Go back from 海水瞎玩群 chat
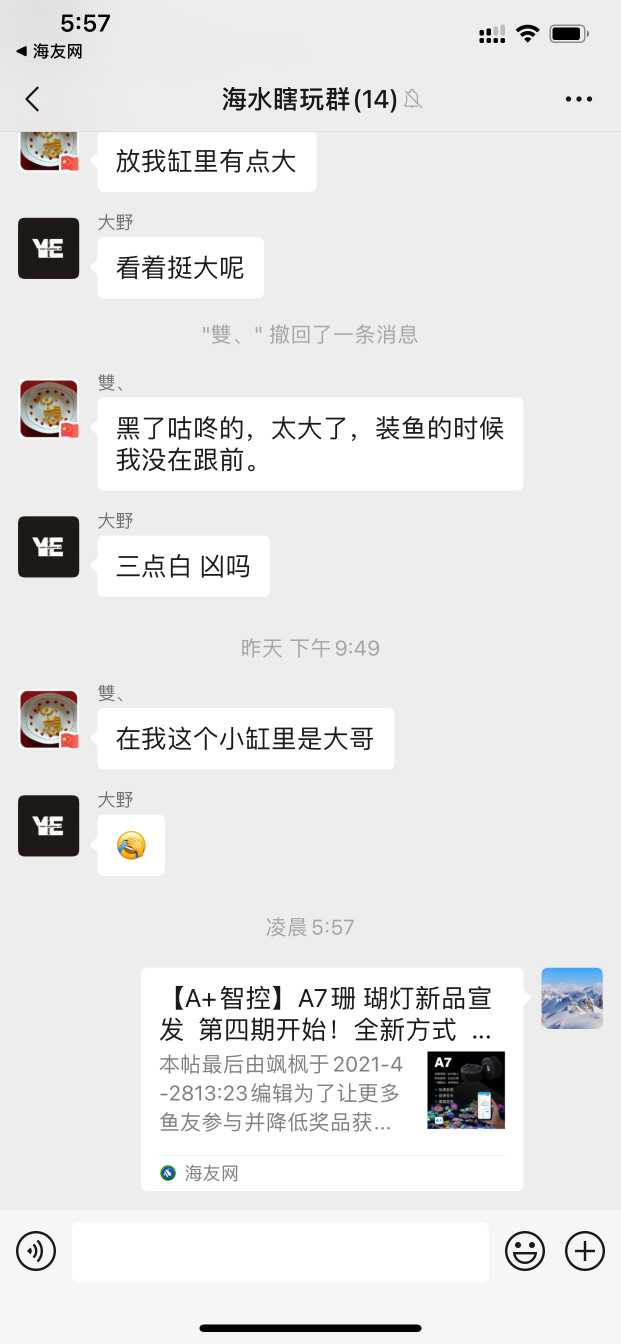621x1344 pixels. coord(33,99)
